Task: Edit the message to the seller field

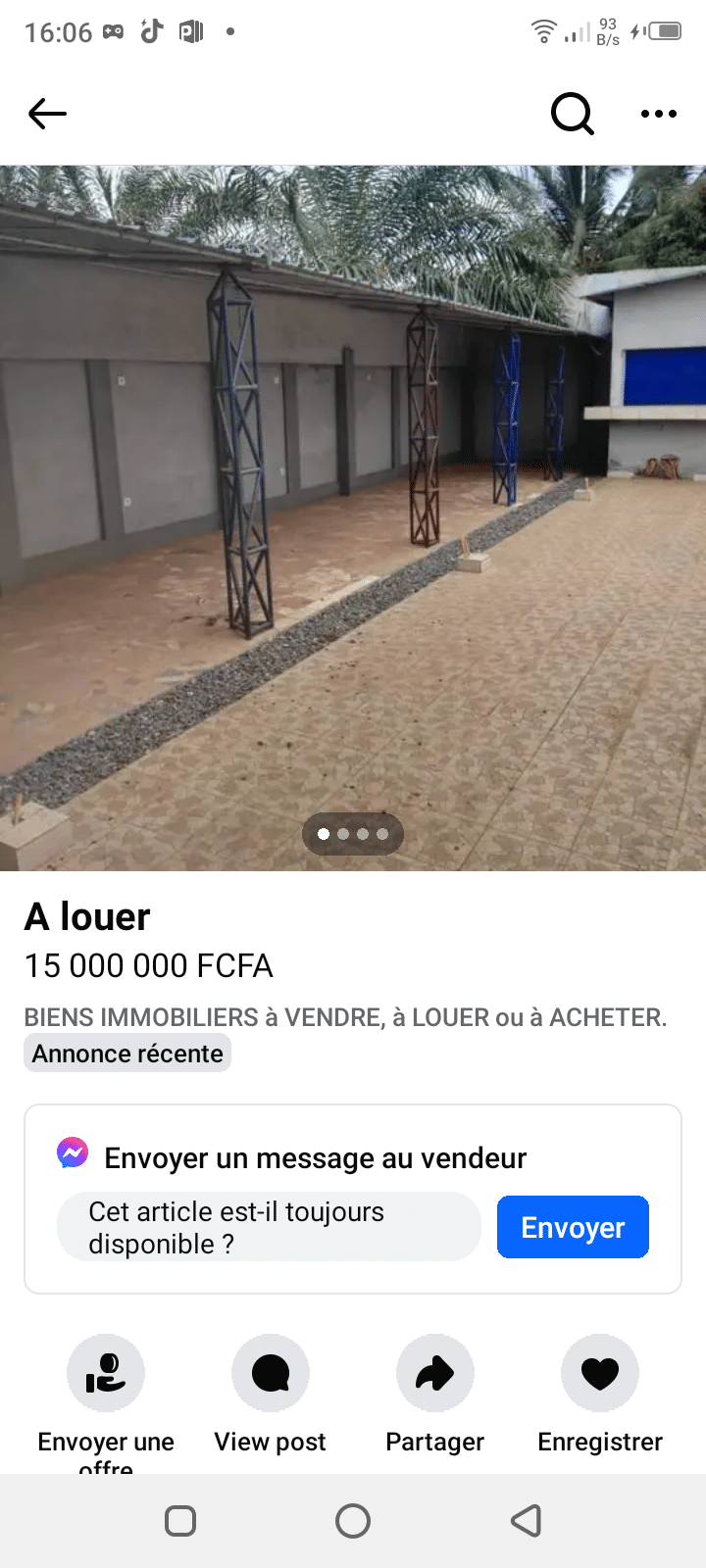Action: 269,1227
